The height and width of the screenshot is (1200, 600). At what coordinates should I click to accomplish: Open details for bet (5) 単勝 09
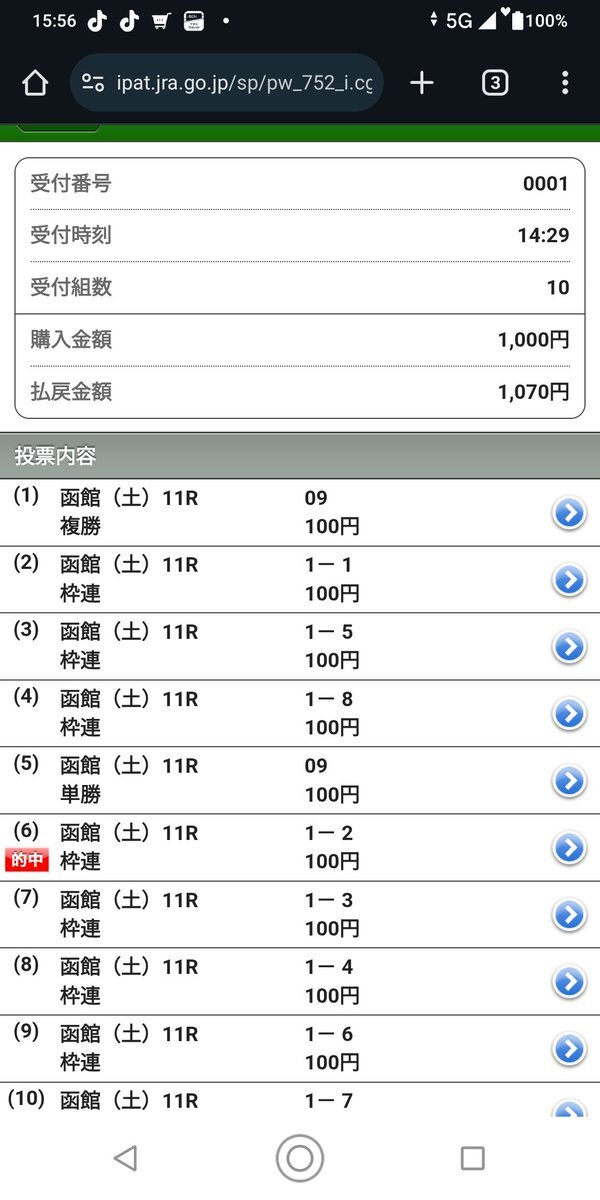coord(569,781)
